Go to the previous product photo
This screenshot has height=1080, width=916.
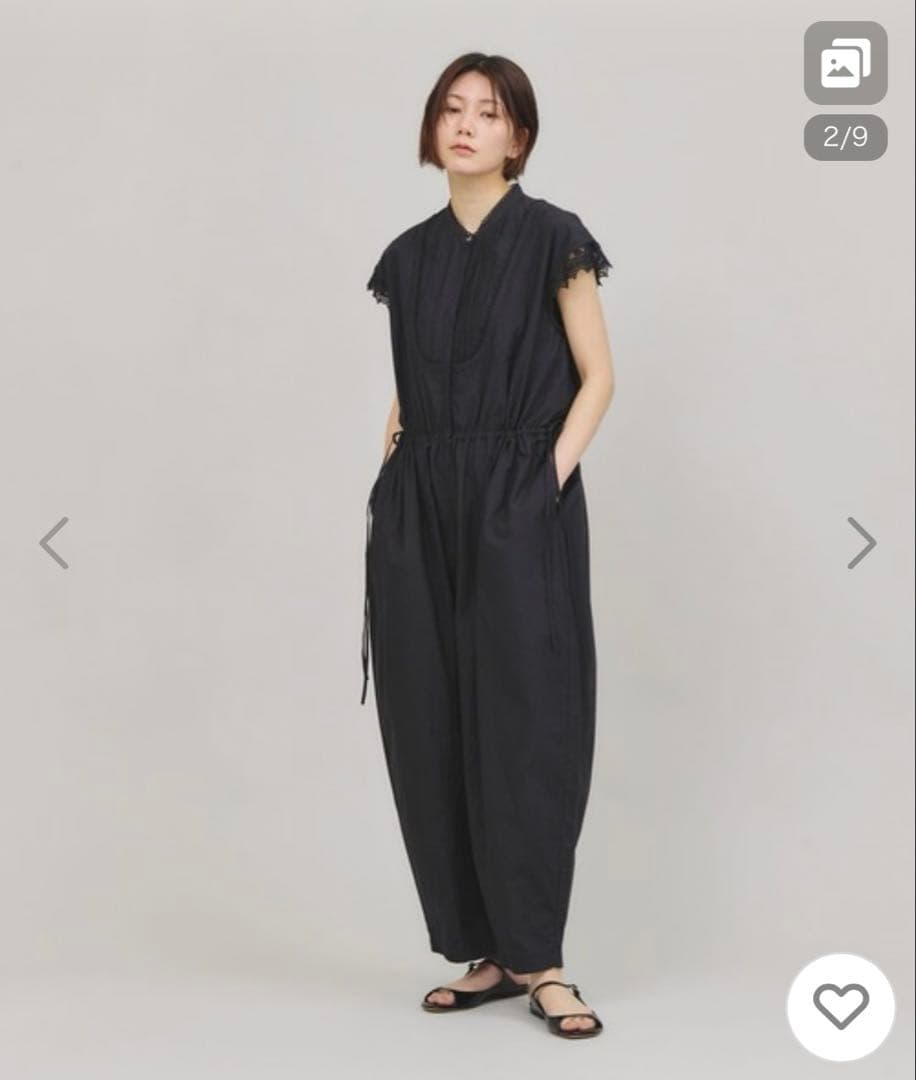(54, 543)
